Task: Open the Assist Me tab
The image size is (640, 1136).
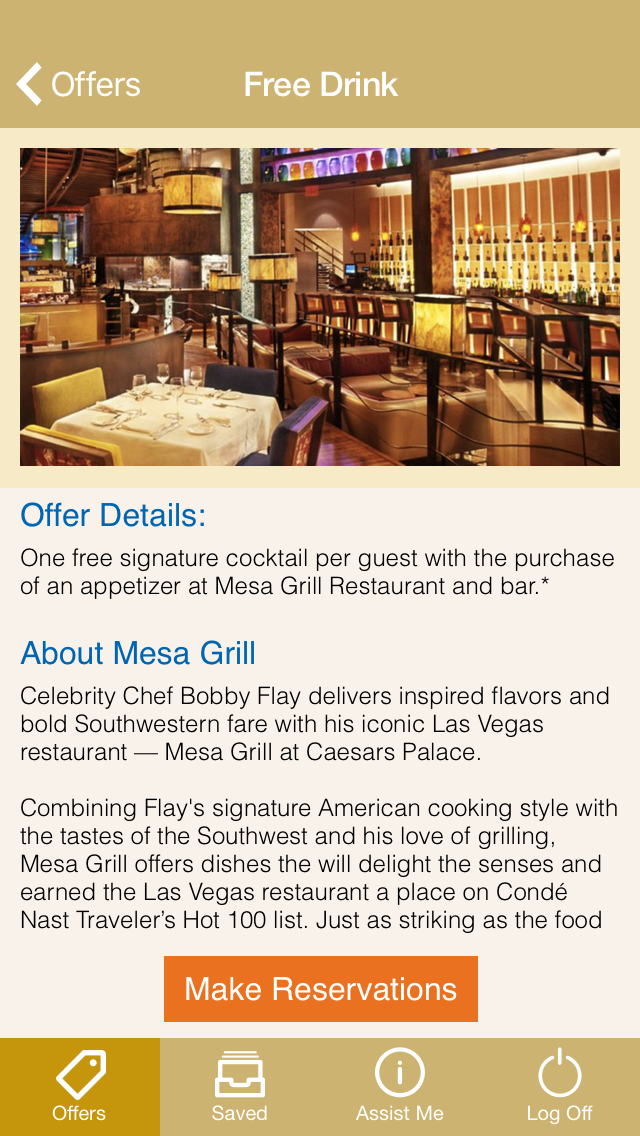Action: 399,1087
